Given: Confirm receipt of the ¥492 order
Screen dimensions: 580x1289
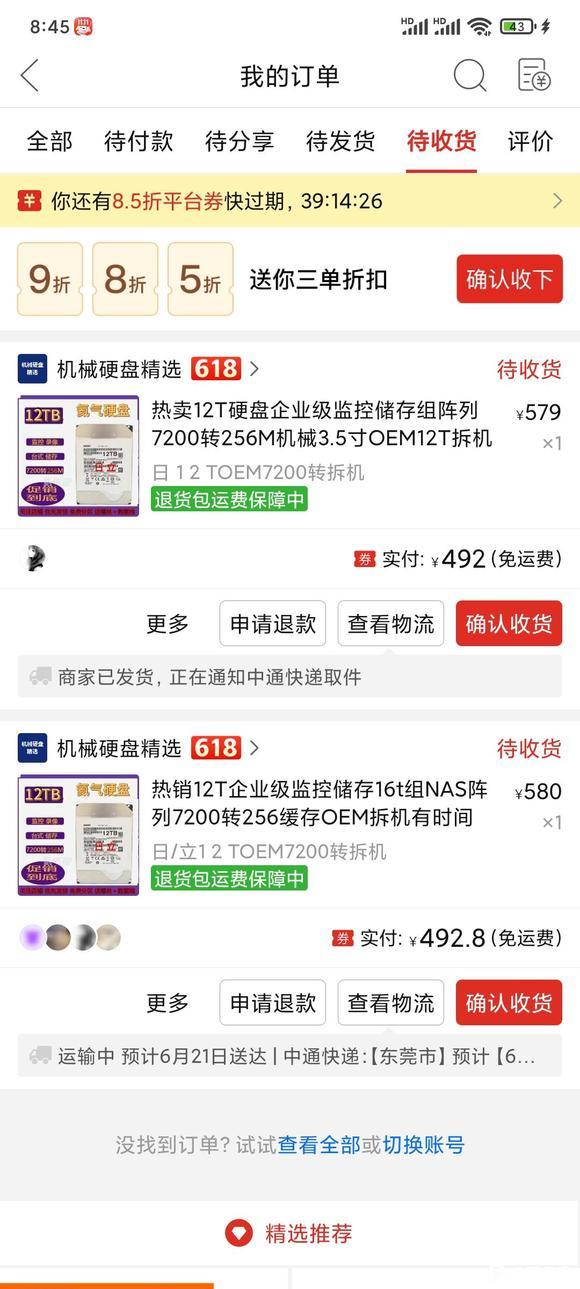Looking at the screenshot, I should point(509,624).
